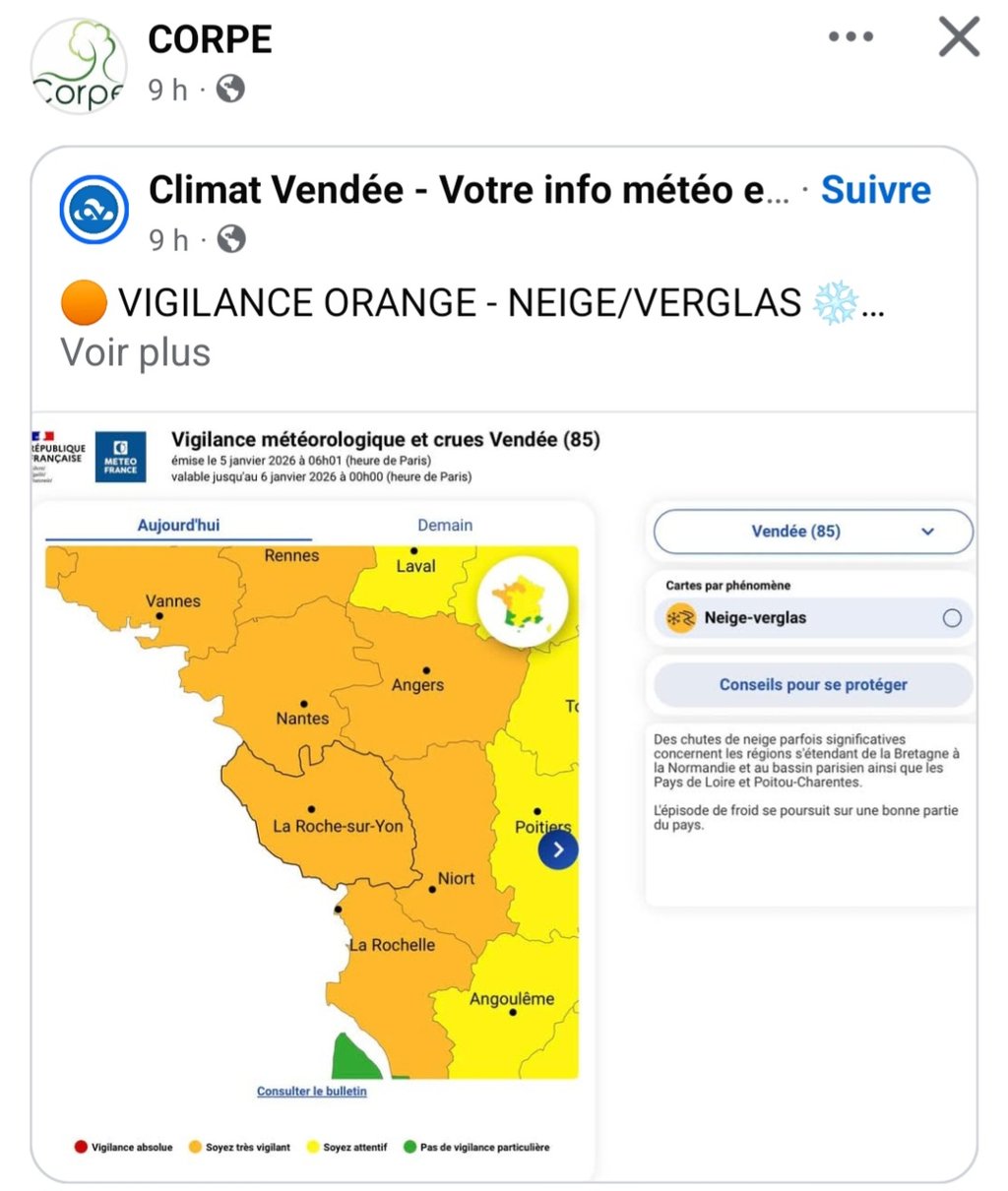Close the post view
Viewport: 1008px width, 1191px height.
pos(959,37)
